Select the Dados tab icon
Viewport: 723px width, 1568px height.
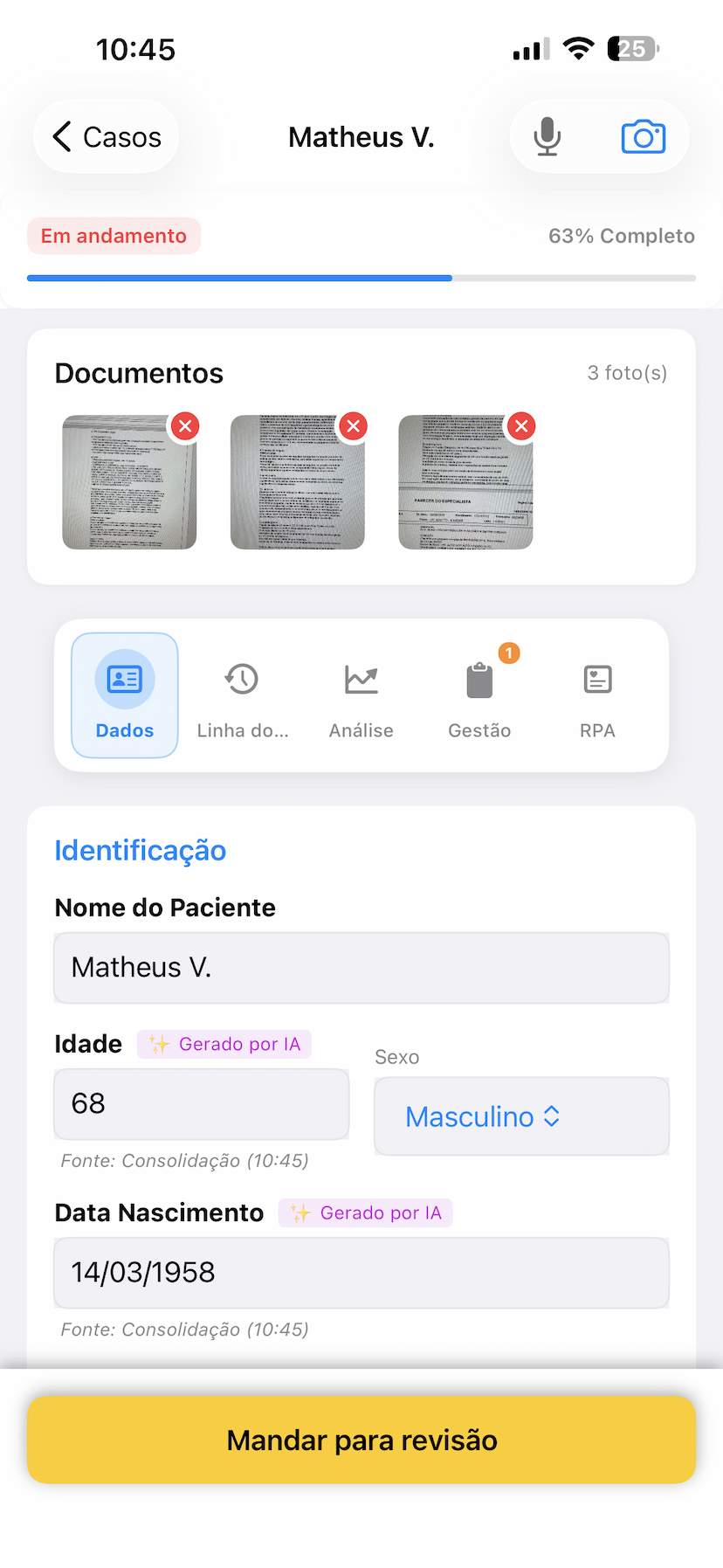point(124,679)
